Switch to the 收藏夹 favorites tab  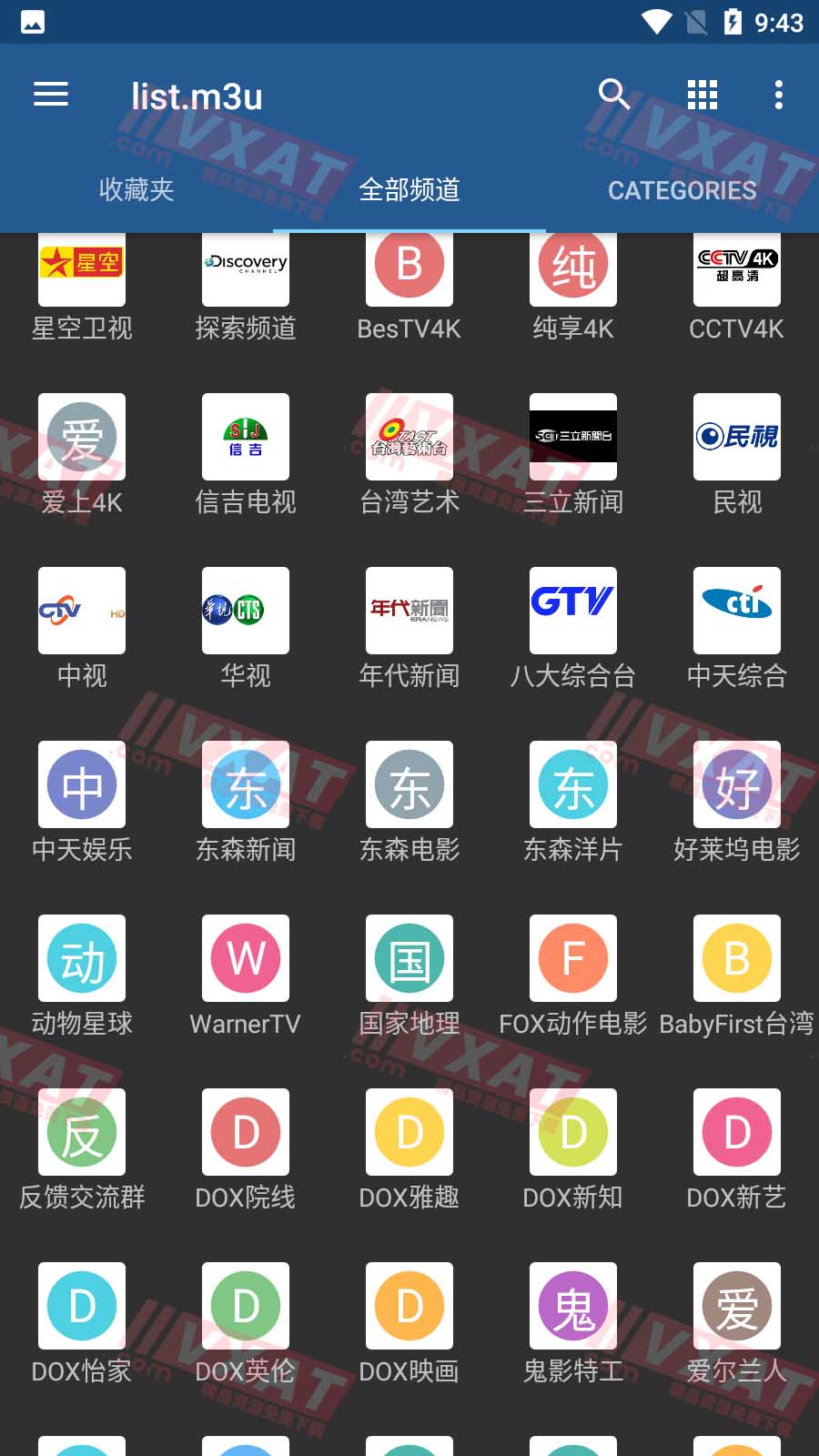(x=136, y=191)
